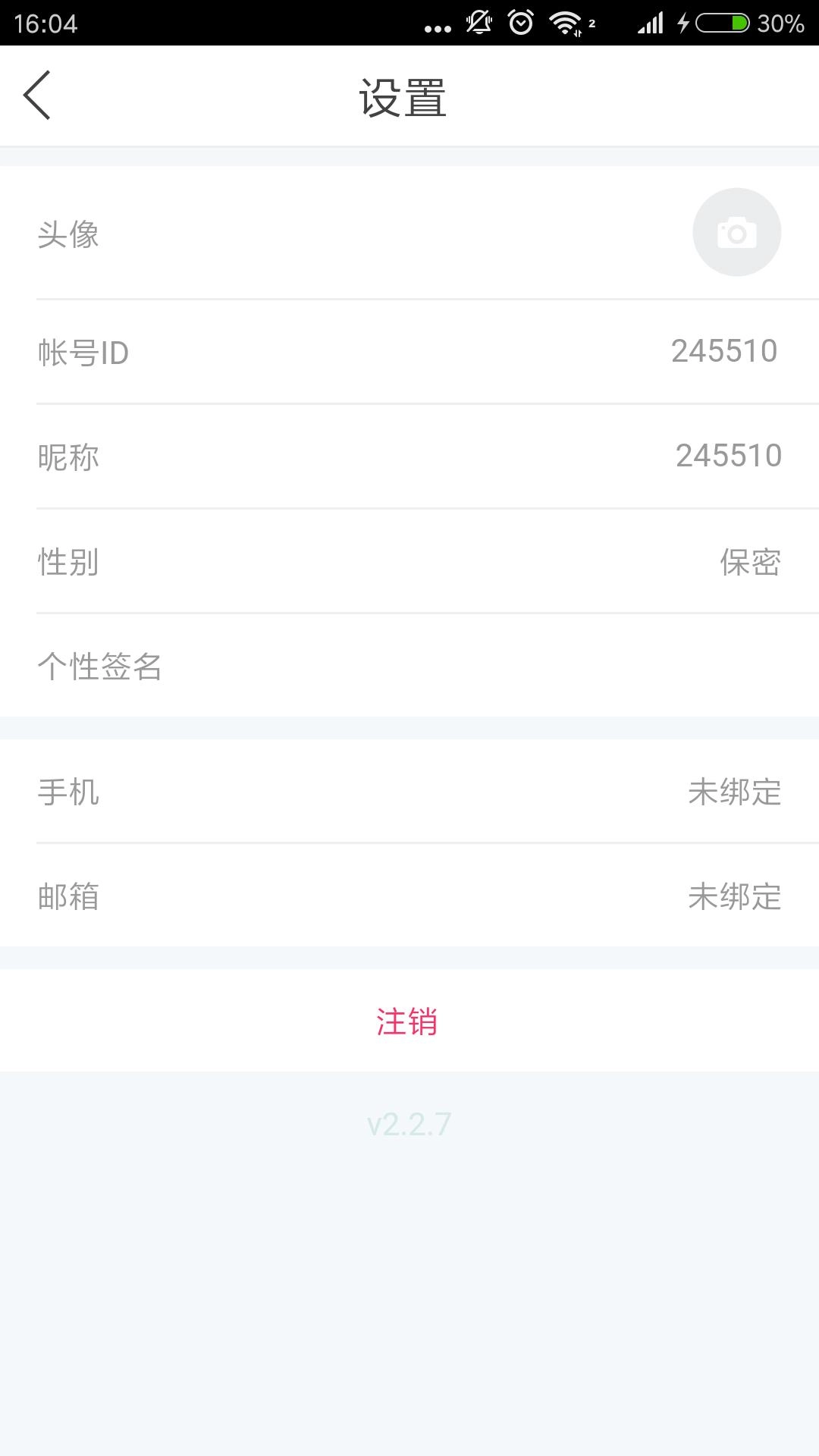Open the 昵称 nickname row
Image resolution: width=819 pixels, height=1456 pixels.
[409, 457]
